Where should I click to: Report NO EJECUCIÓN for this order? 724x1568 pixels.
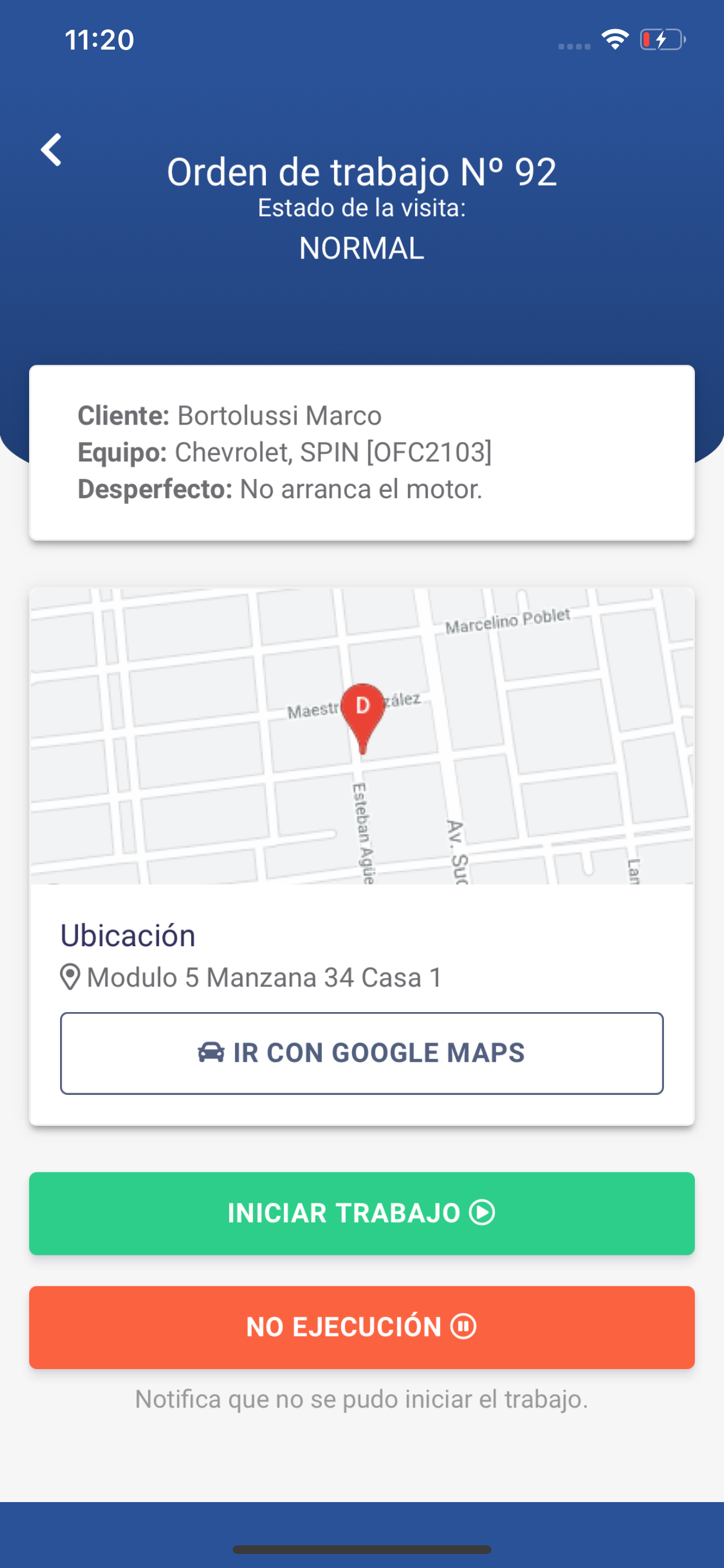(361, 1327)
